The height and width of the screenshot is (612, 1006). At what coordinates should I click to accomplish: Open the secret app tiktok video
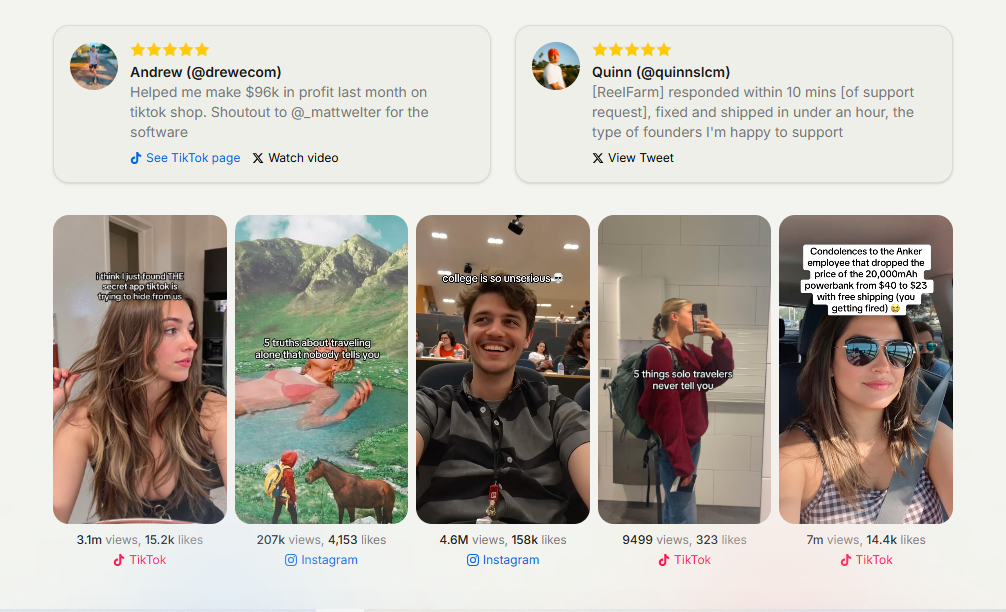coord(140,369)
